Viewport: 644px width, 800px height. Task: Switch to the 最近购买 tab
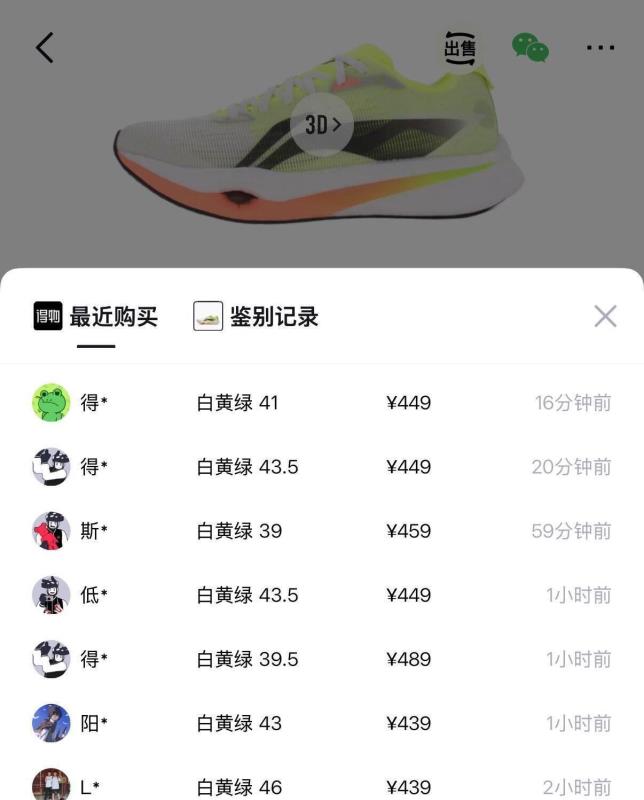coord(97,317)
